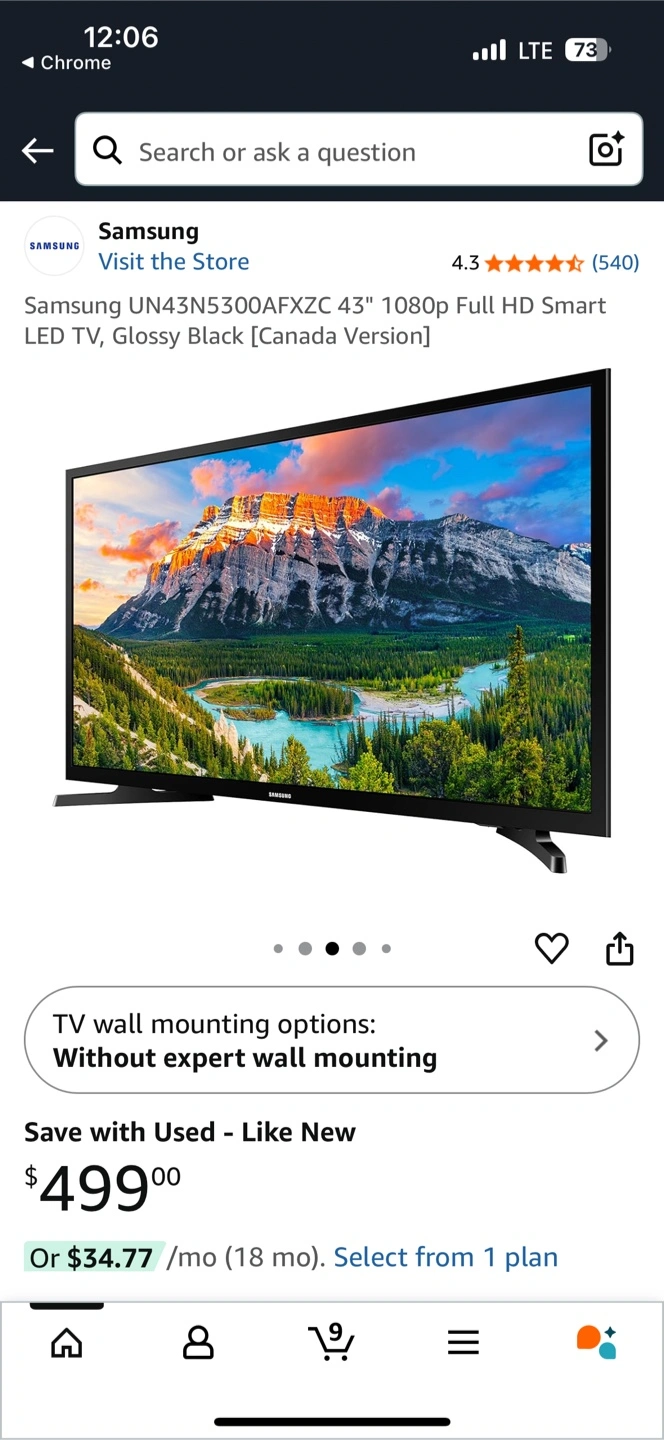Launch the Rufus AI assistant

click(x=596, y=1342)
